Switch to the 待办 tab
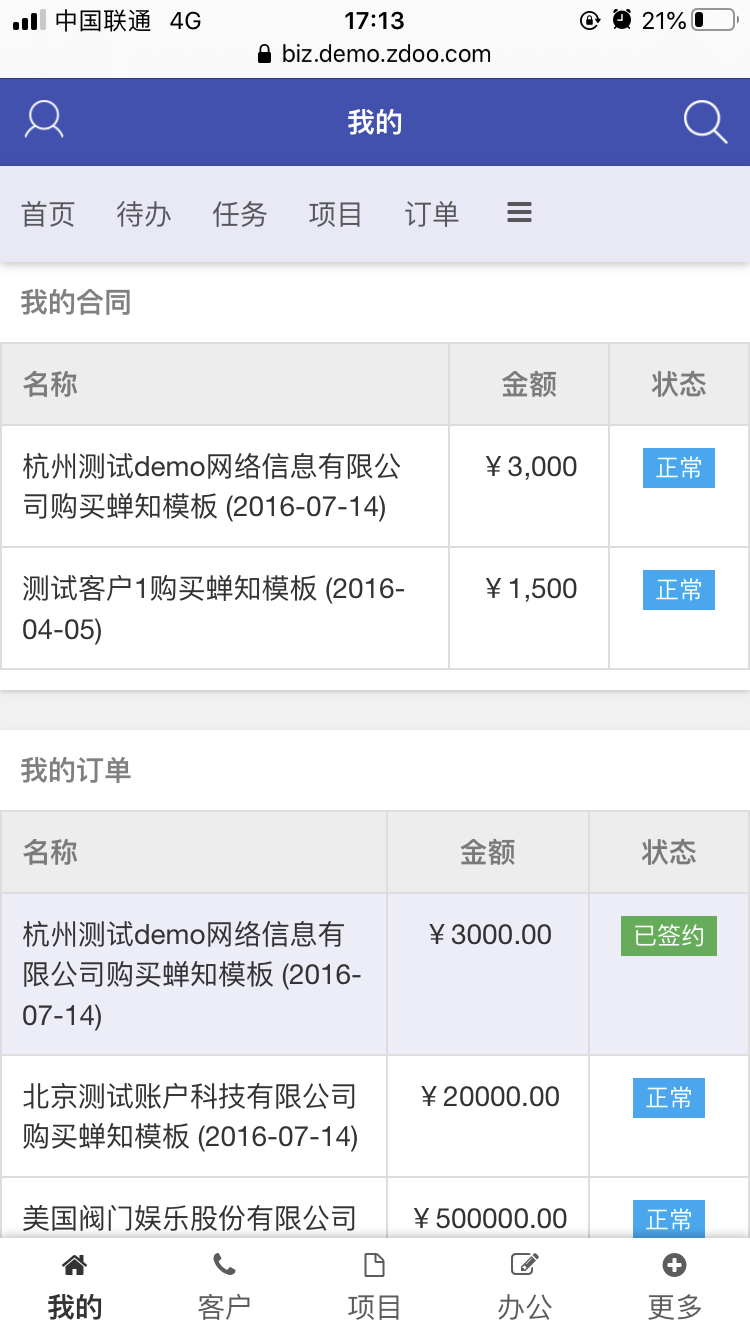 coord(144,214)
